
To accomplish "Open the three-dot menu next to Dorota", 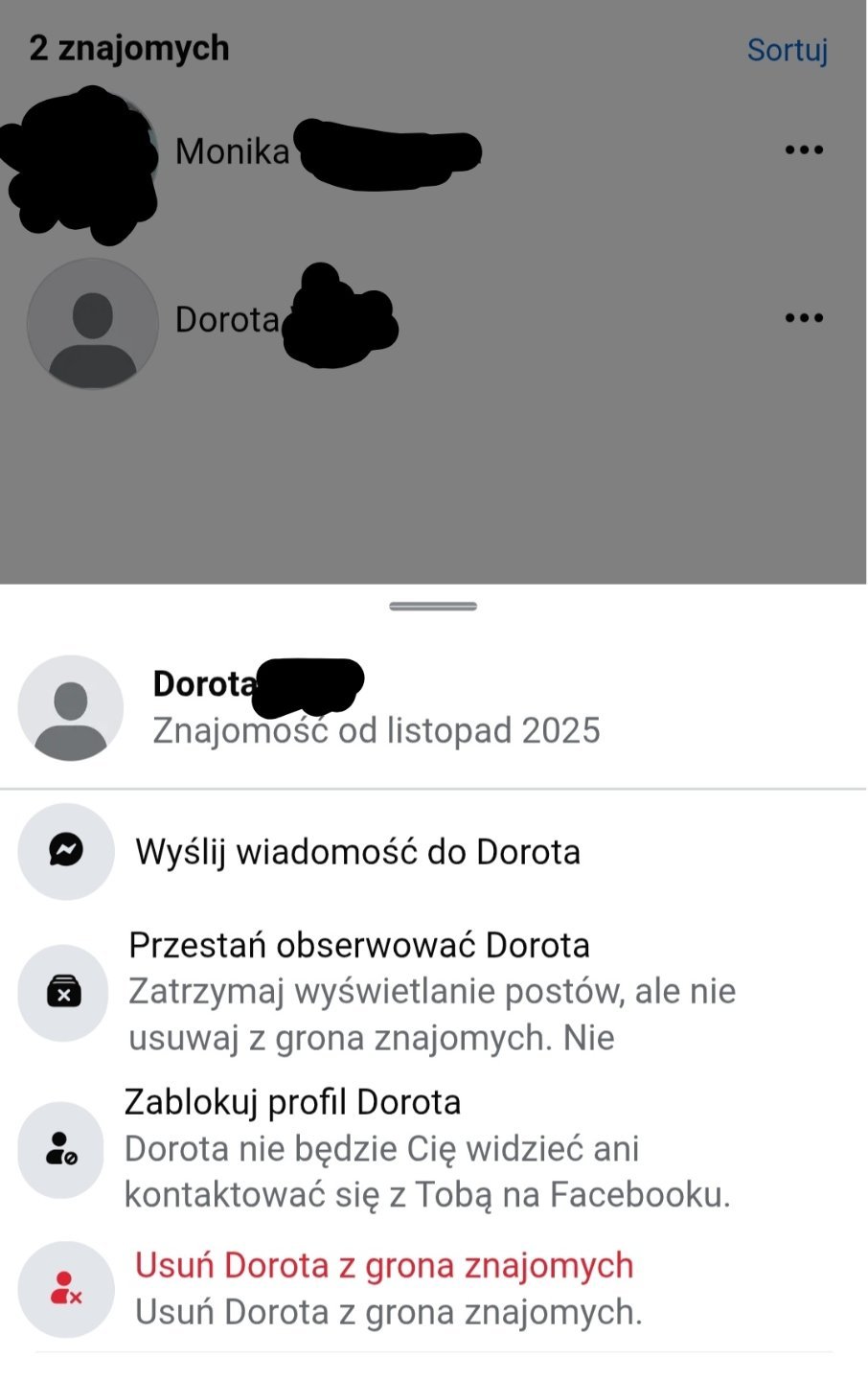I will tap(804, 318).
